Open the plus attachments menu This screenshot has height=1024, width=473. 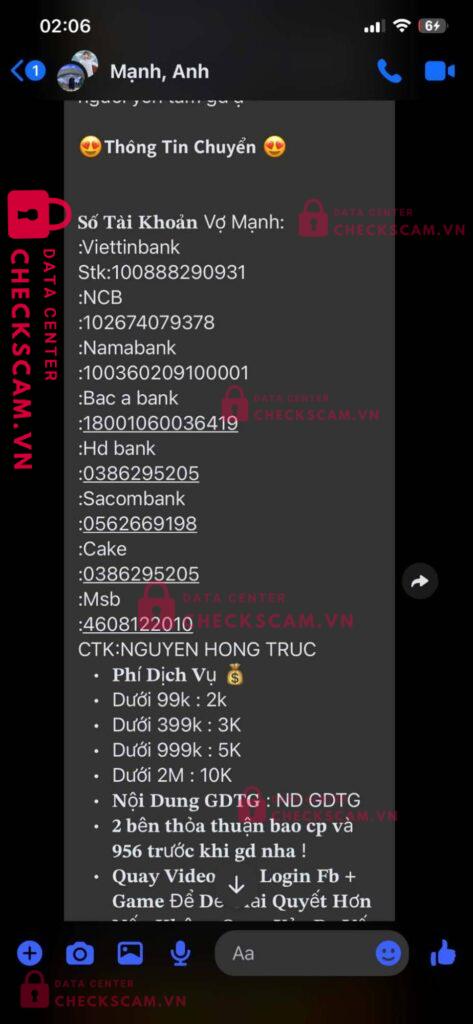[29, 953]
